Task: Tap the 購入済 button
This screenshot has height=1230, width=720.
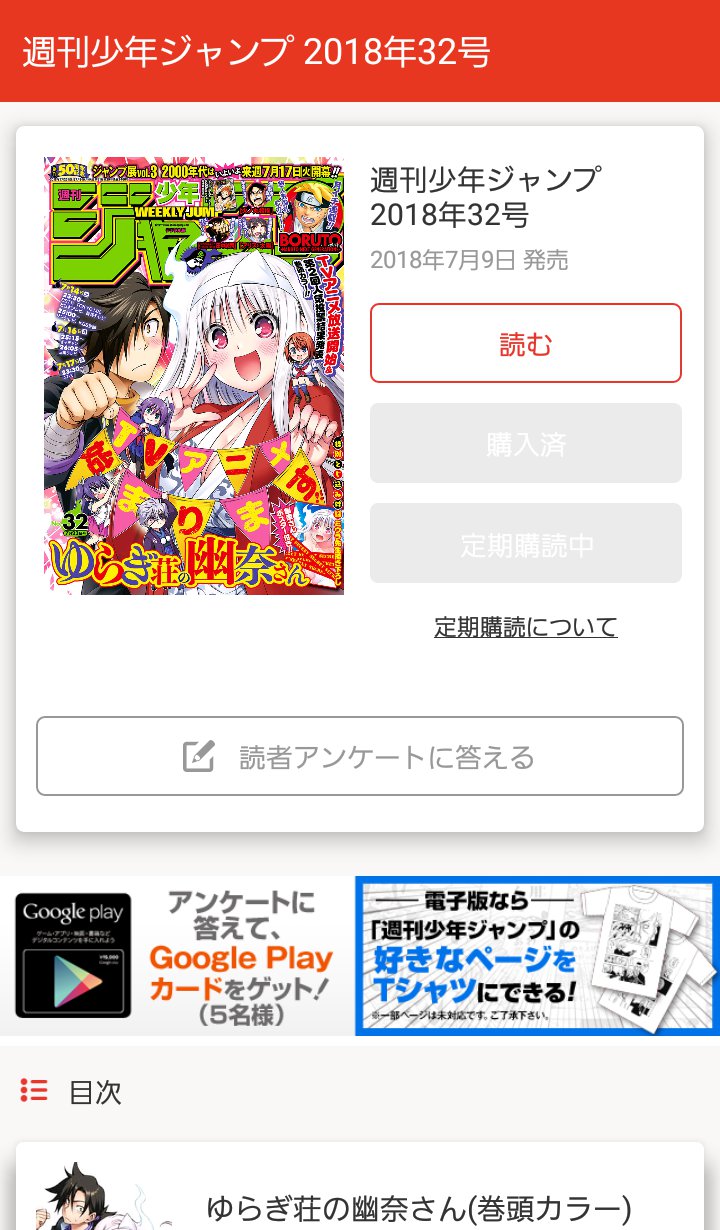Action: click(x=526, y=443)
